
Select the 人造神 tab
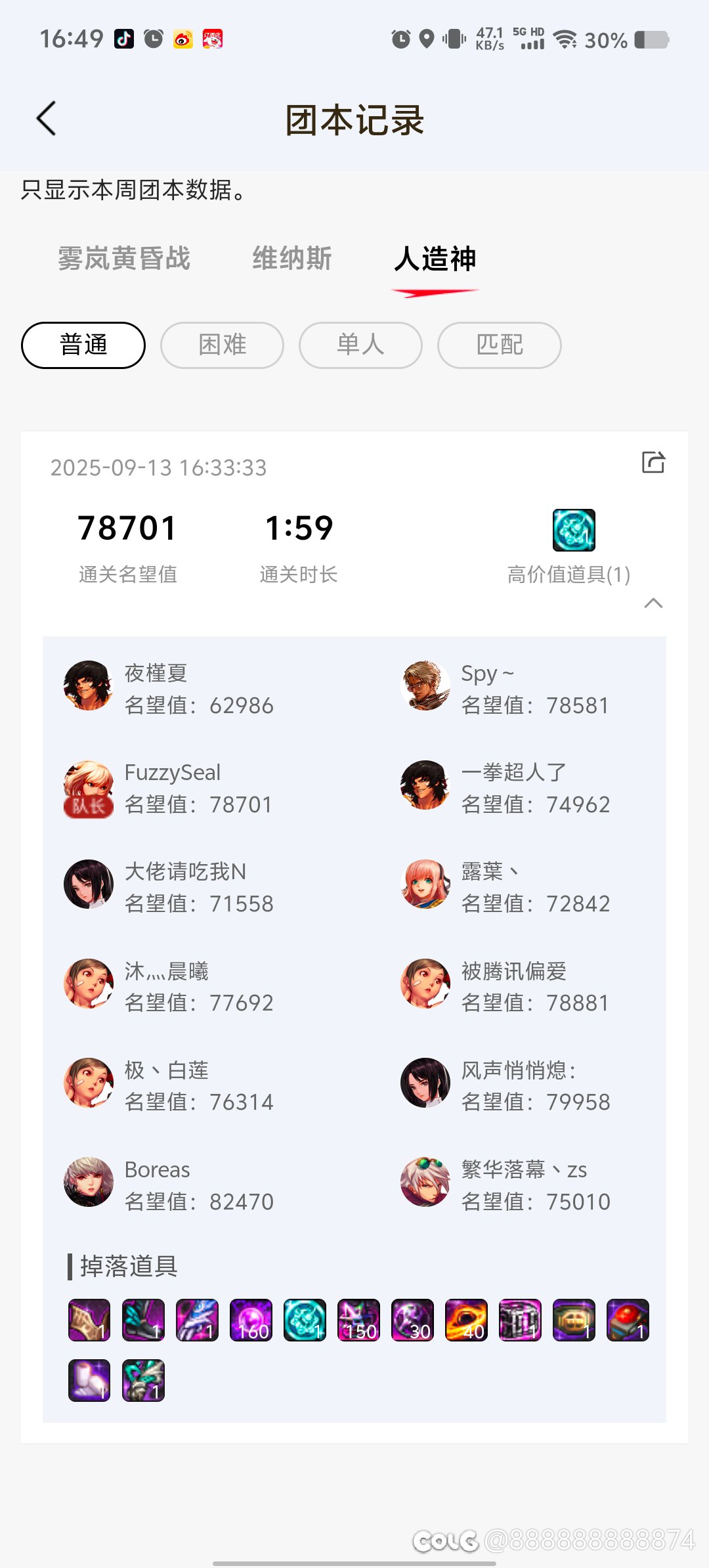click(435, 258)
